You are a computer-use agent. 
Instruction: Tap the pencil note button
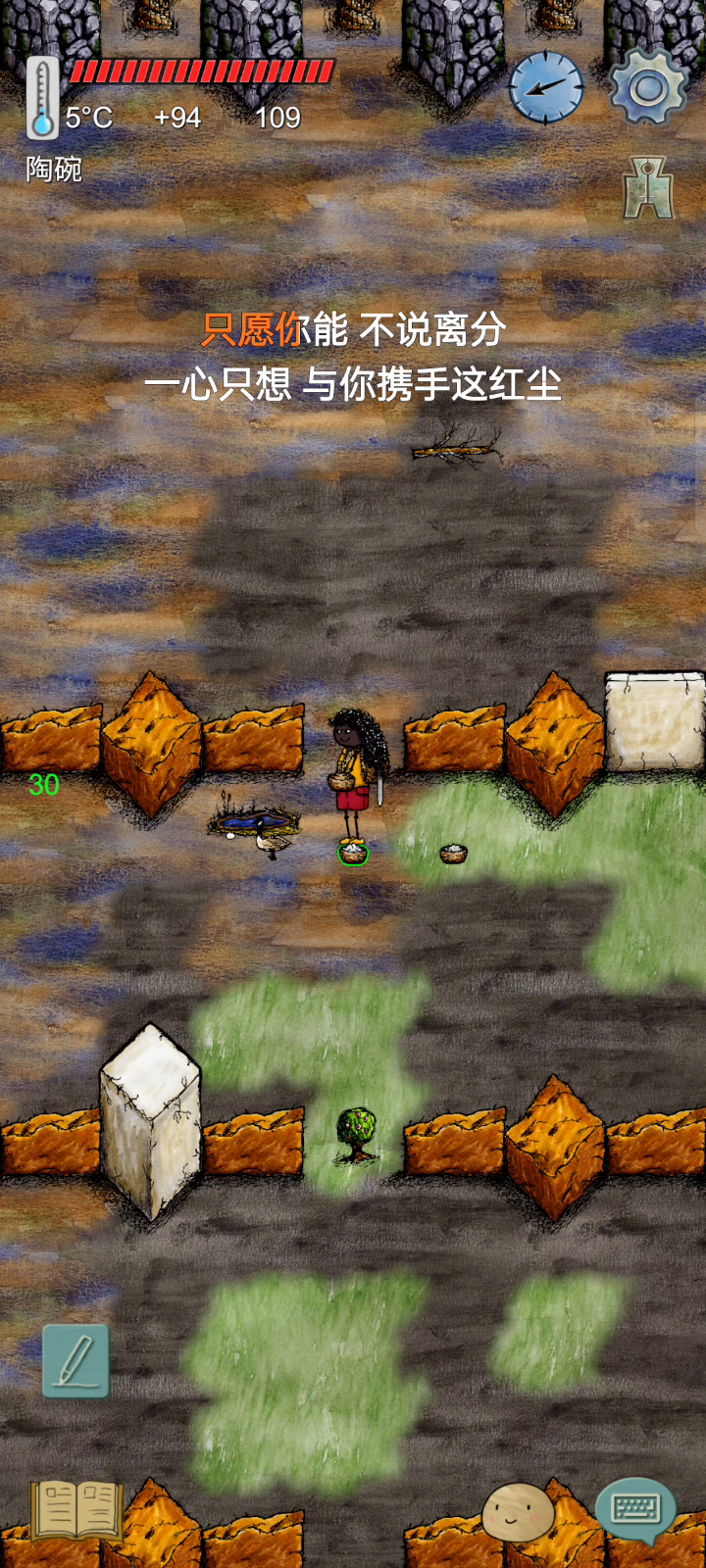[x=76, y=1360]
